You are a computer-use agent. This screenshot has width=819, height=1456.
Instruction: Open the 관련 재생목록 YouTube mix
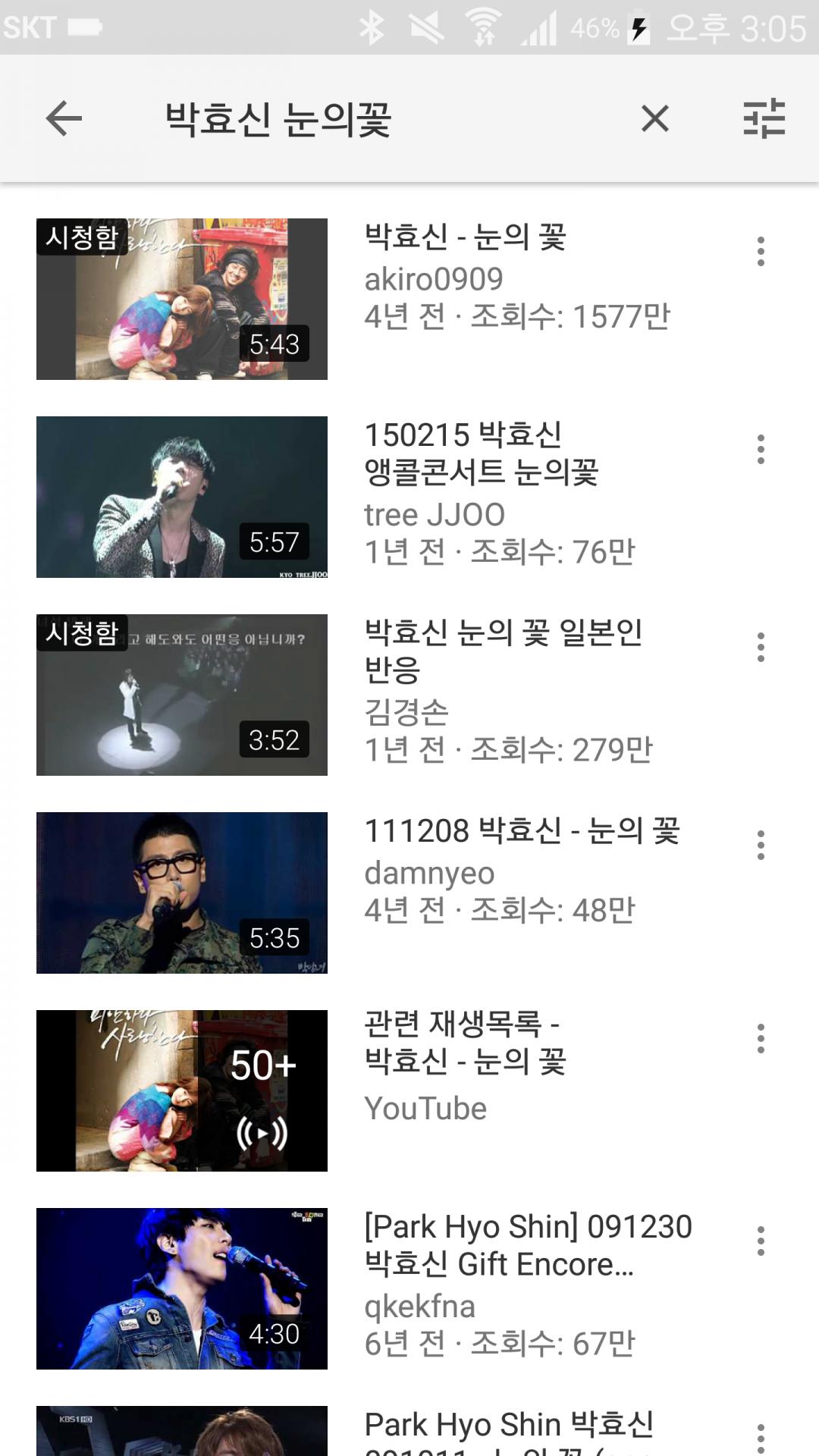(x=182, y=1090)
